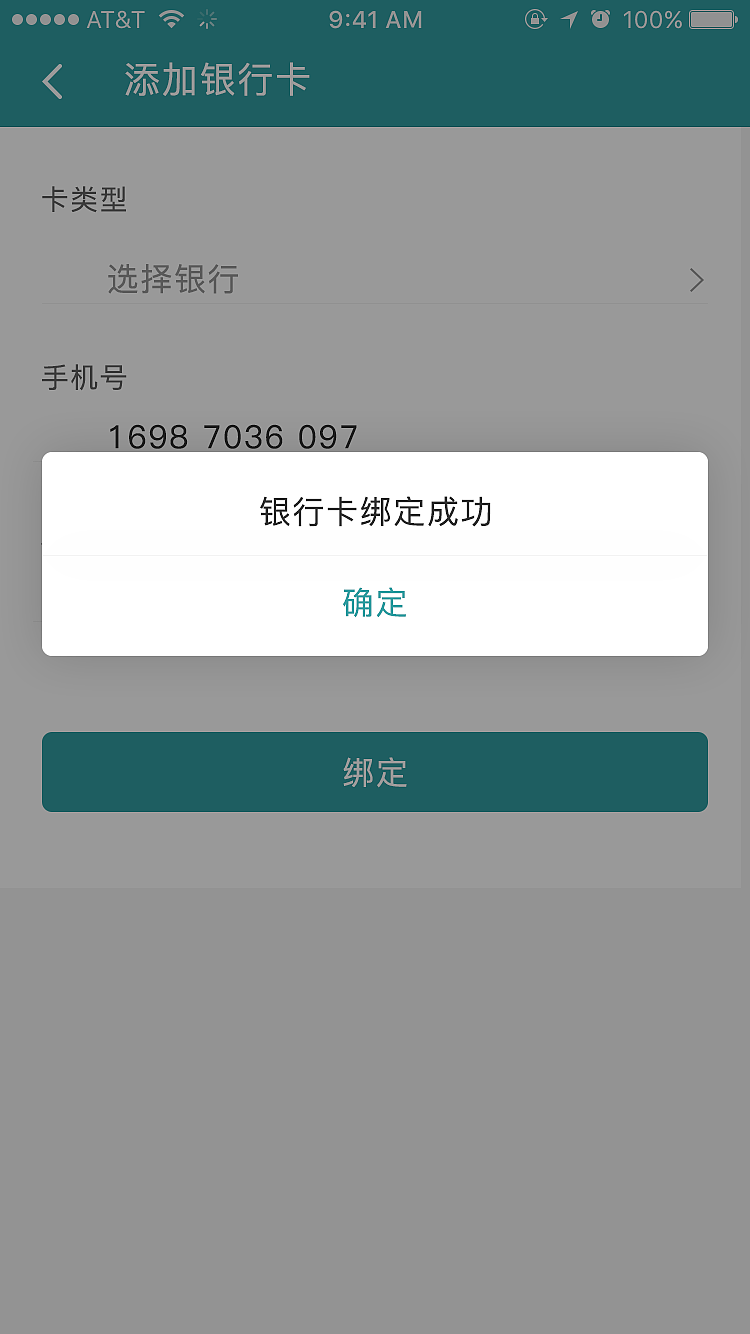This screenshot has height=1334, width=750.
Task: Tap the loading spinner next to Wi-Fi icon
Action: click(207, 19)
